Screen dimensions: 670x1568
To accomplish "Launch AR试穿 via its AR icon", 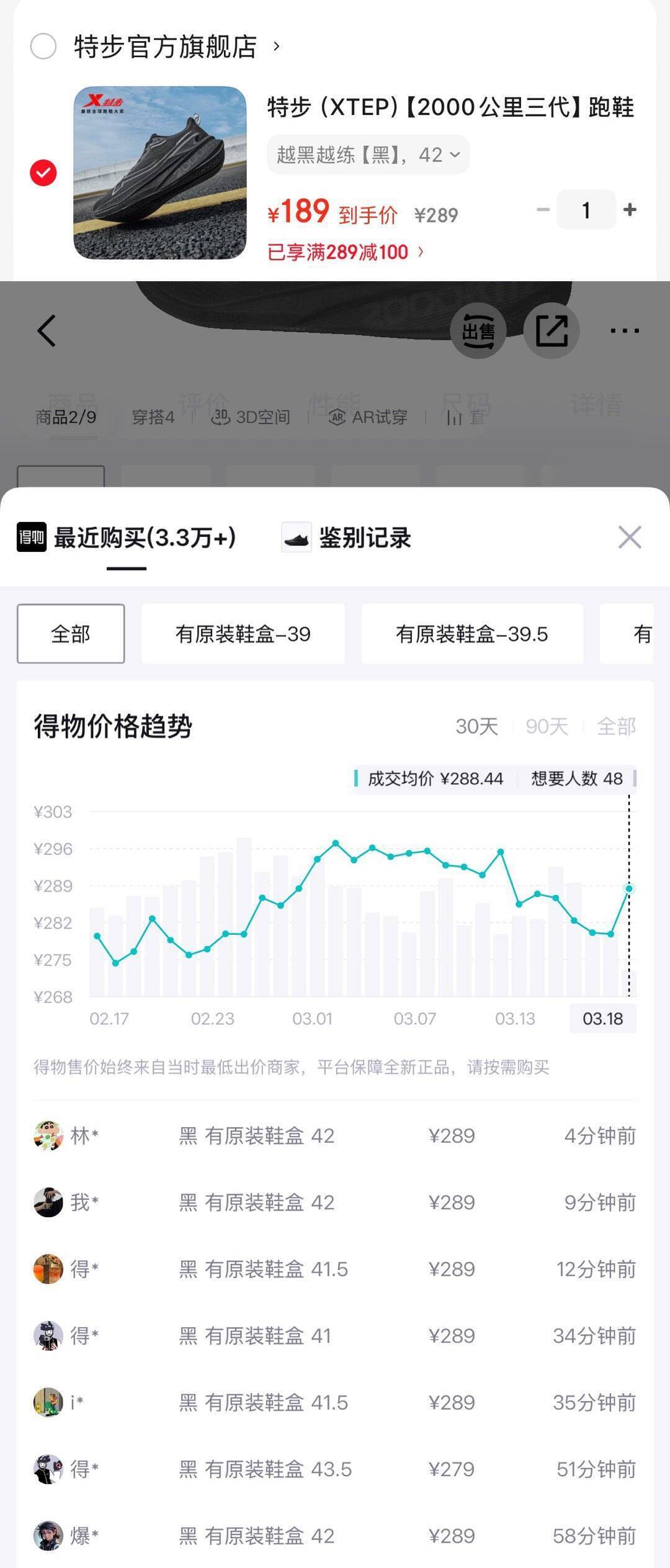I will (x=338, y=417).
